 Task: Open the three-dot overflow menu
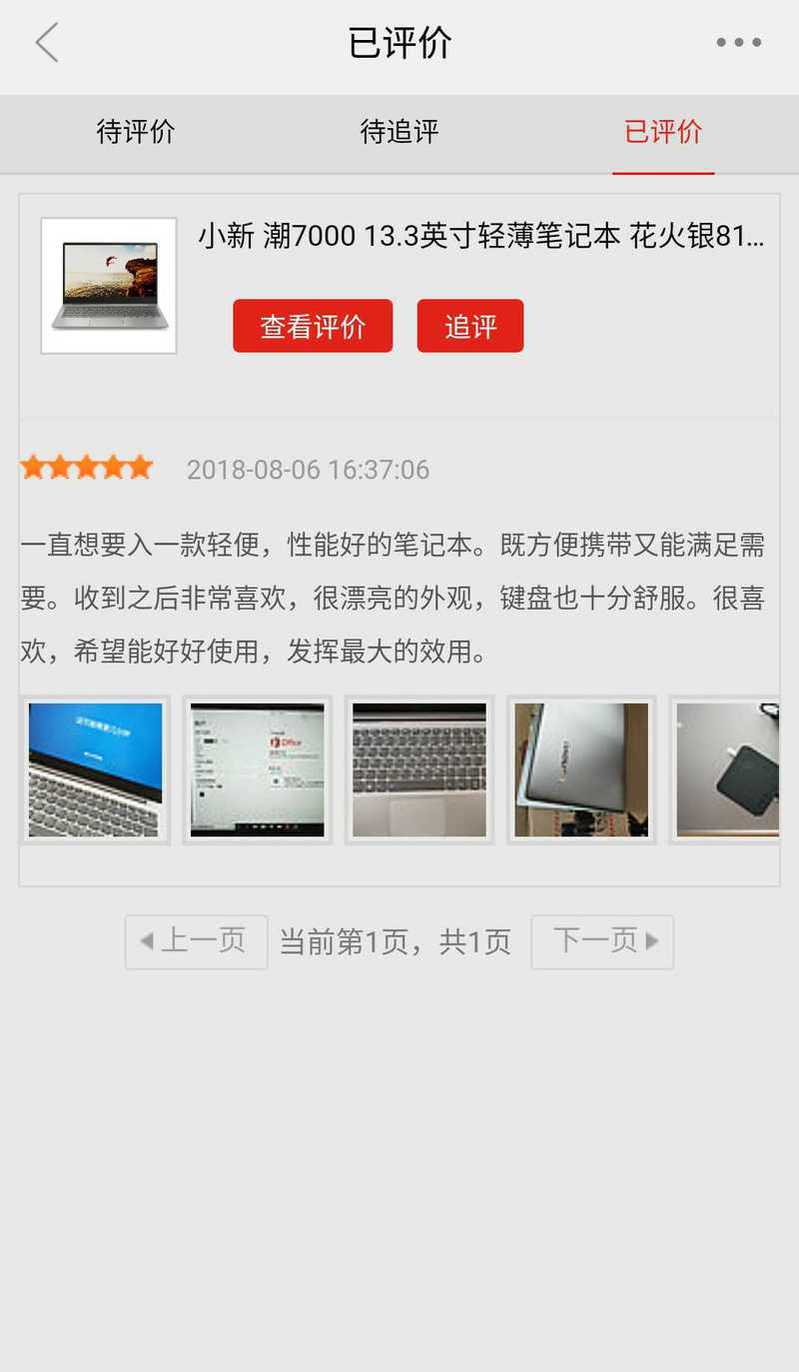pyautogui.click(x=738, y=43)
